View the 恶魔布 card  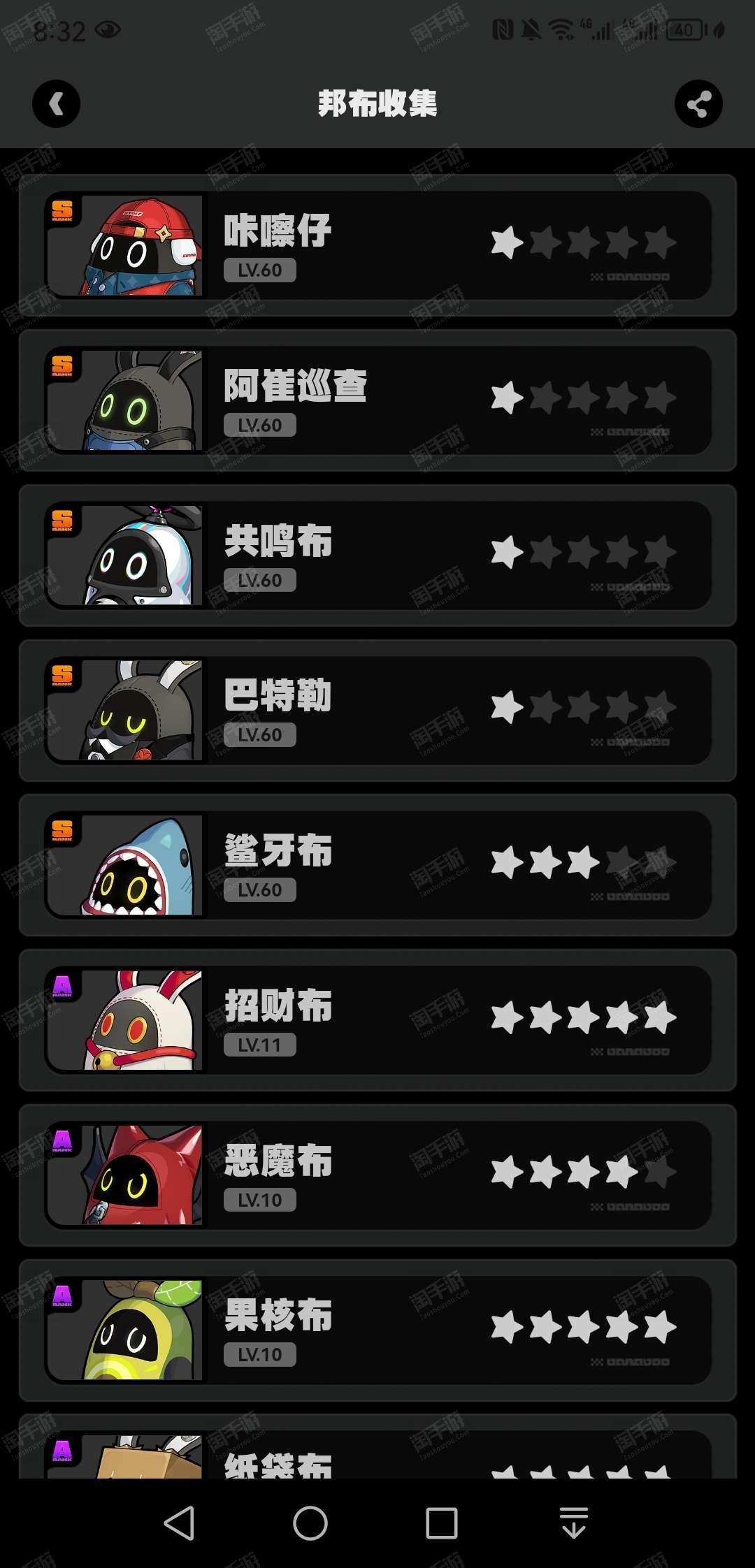tap(377, 1175)
